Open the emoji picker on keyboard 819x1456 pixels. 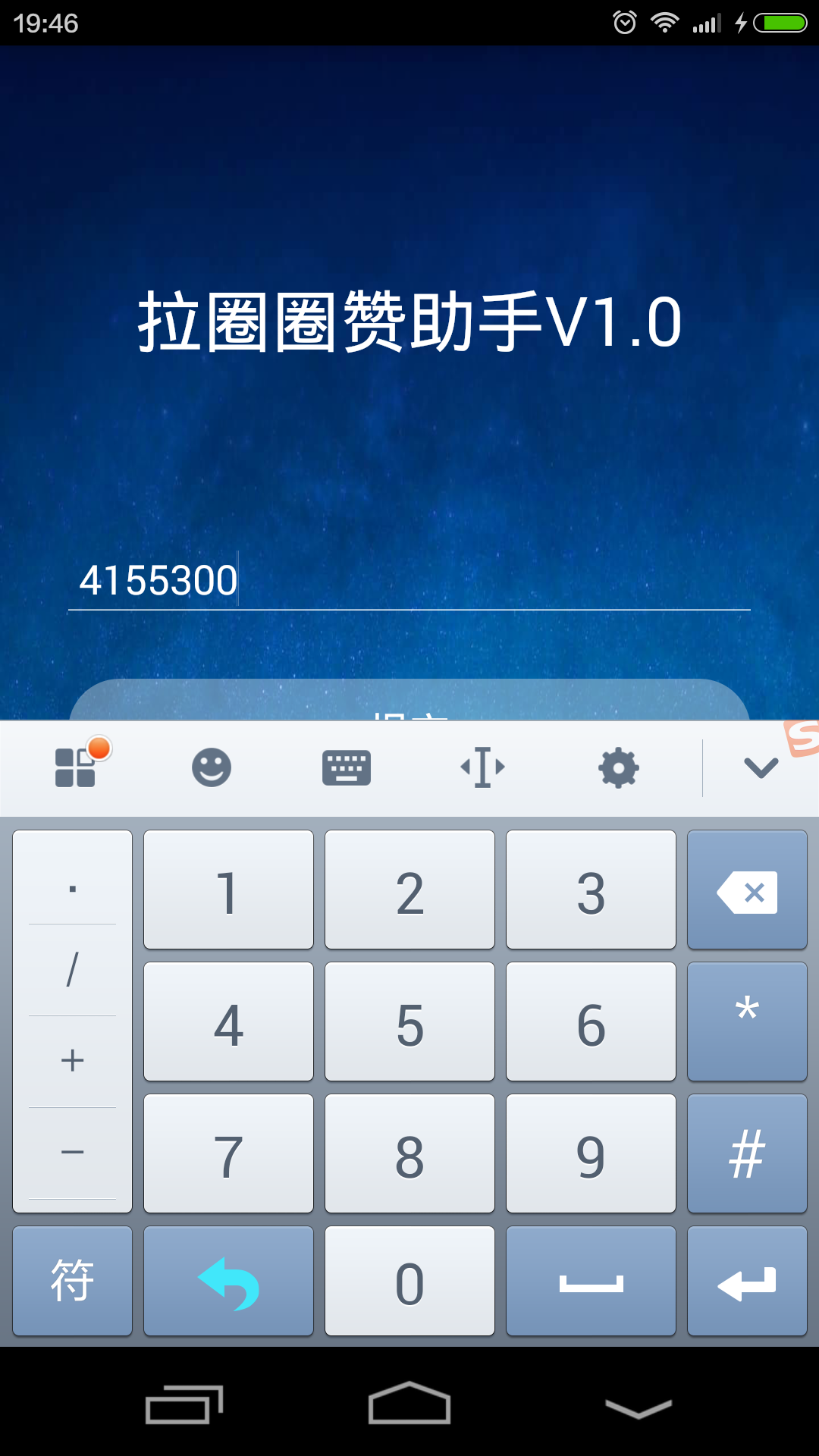click(211, 767)
